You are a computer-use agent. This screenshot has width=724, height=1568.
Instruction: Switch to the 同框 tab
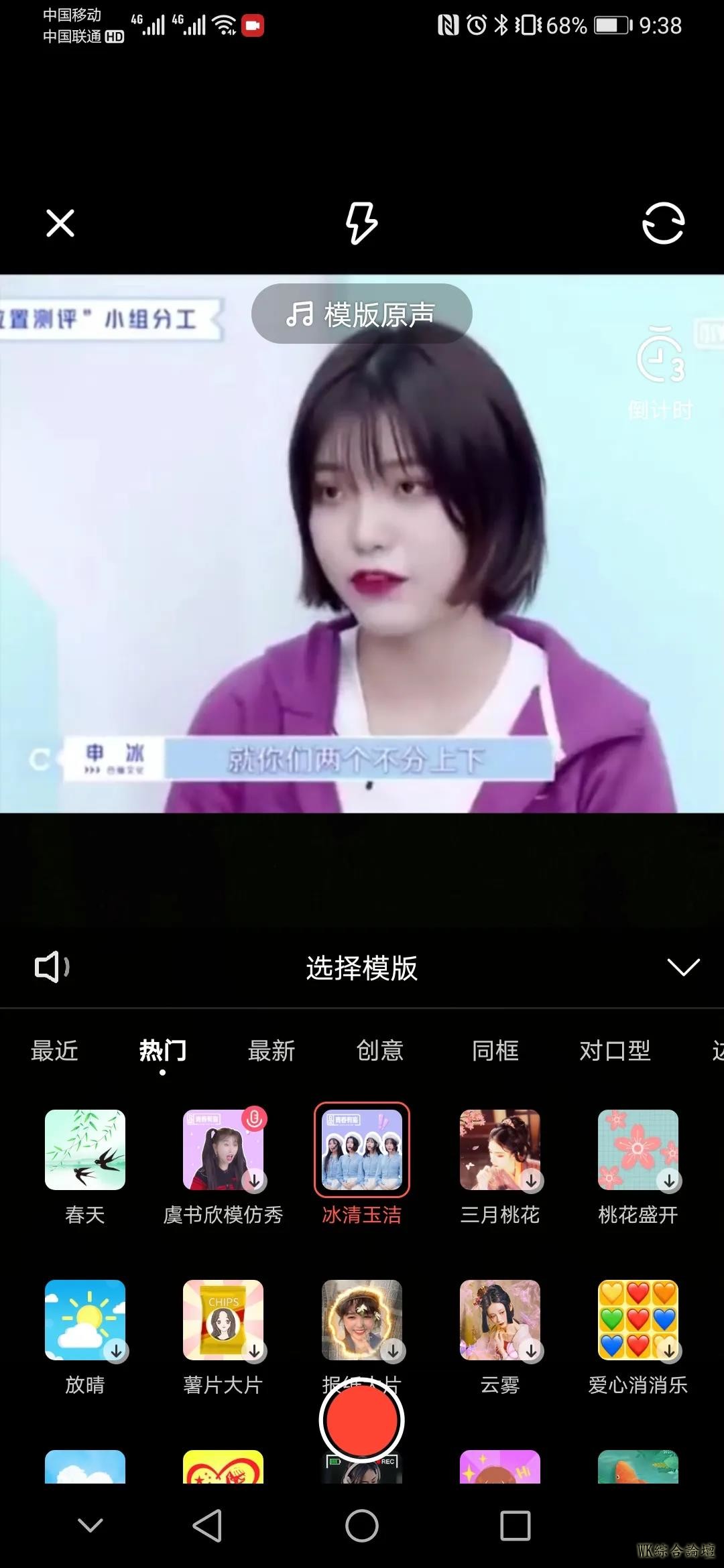tap(495, 1051)
